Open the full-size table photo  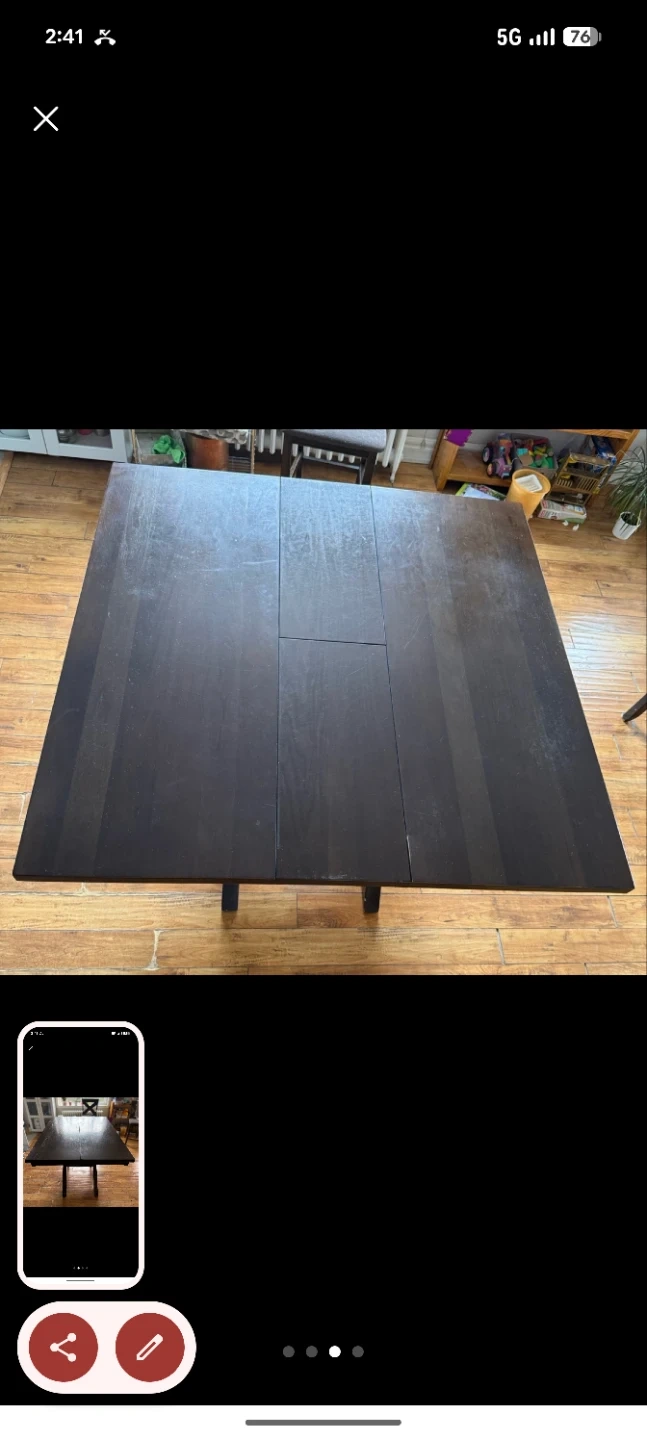pos(323,700)
